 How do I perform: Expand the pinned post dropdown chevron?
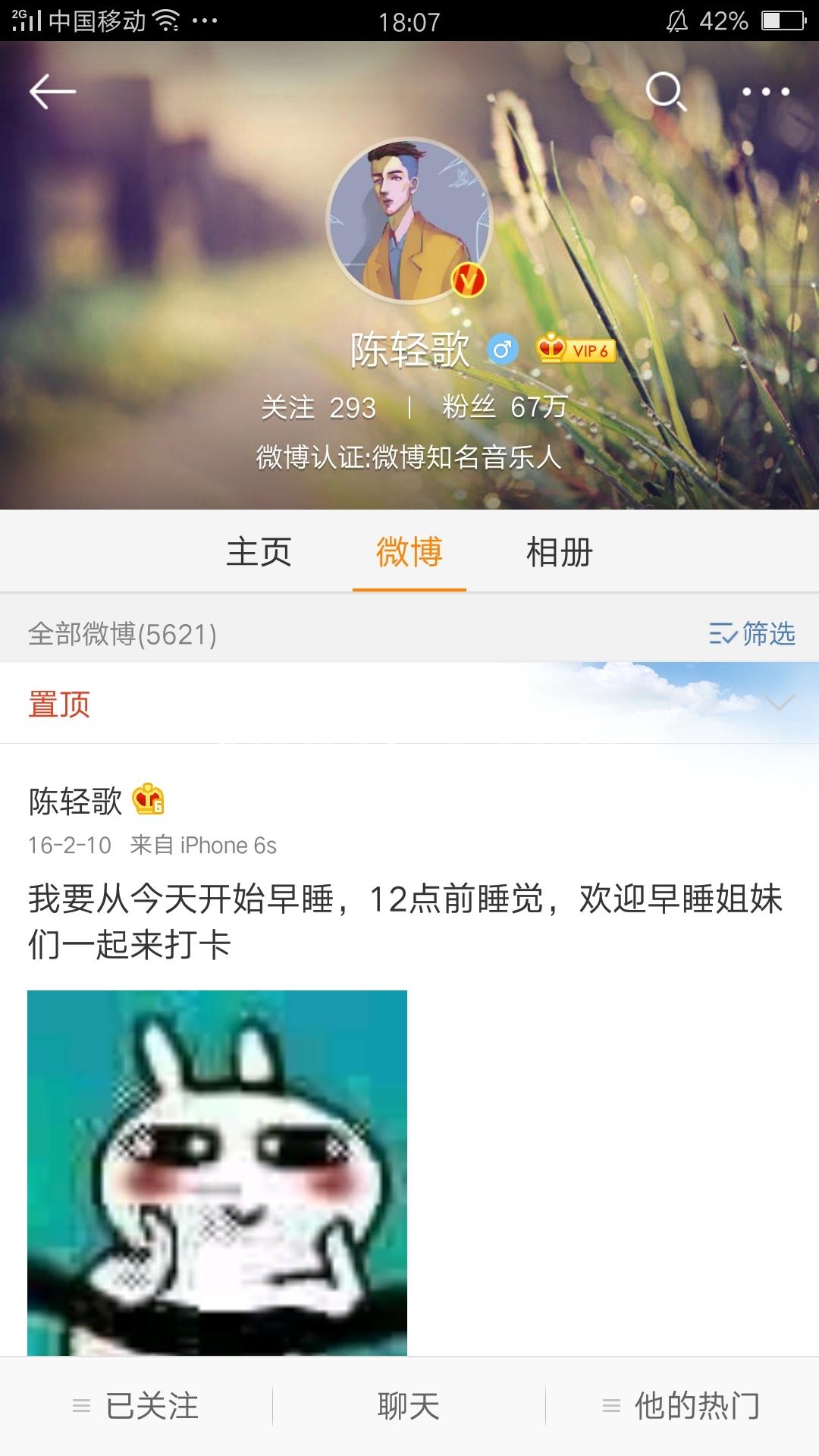tap(780, 703)
